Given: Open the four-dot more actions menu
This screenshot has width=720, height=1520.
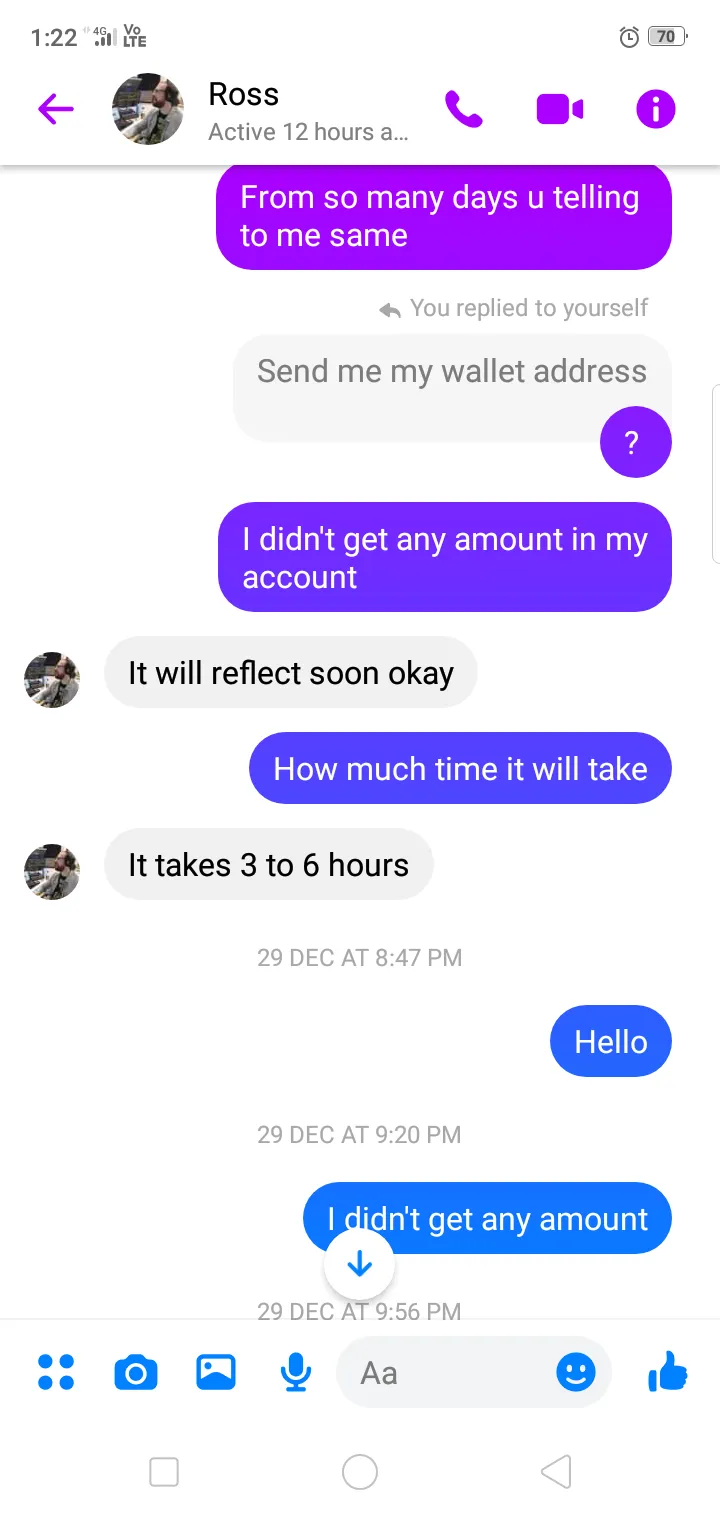Looking at the screenshot, I should [56, 1372].
